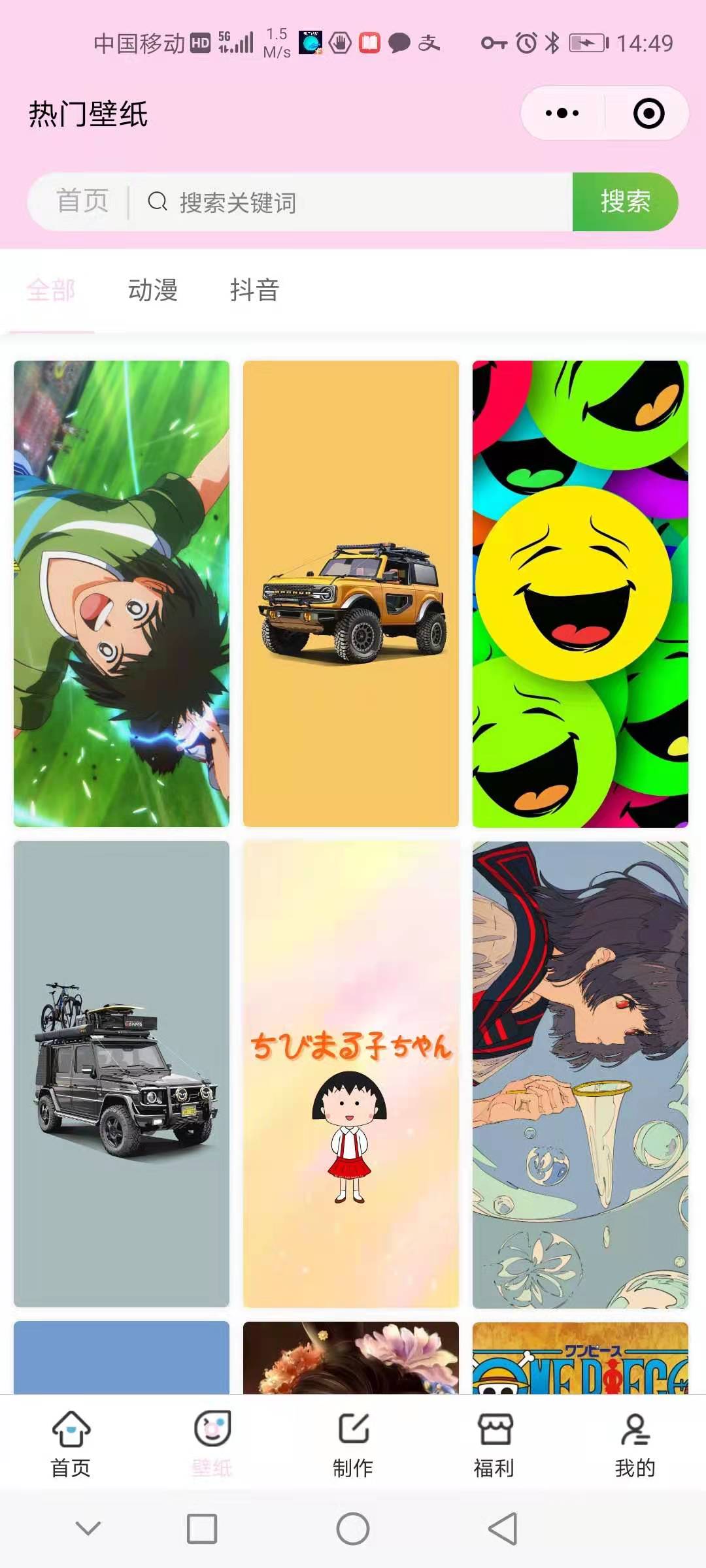Open the mini program overflow menu

(x=562, y=113)
